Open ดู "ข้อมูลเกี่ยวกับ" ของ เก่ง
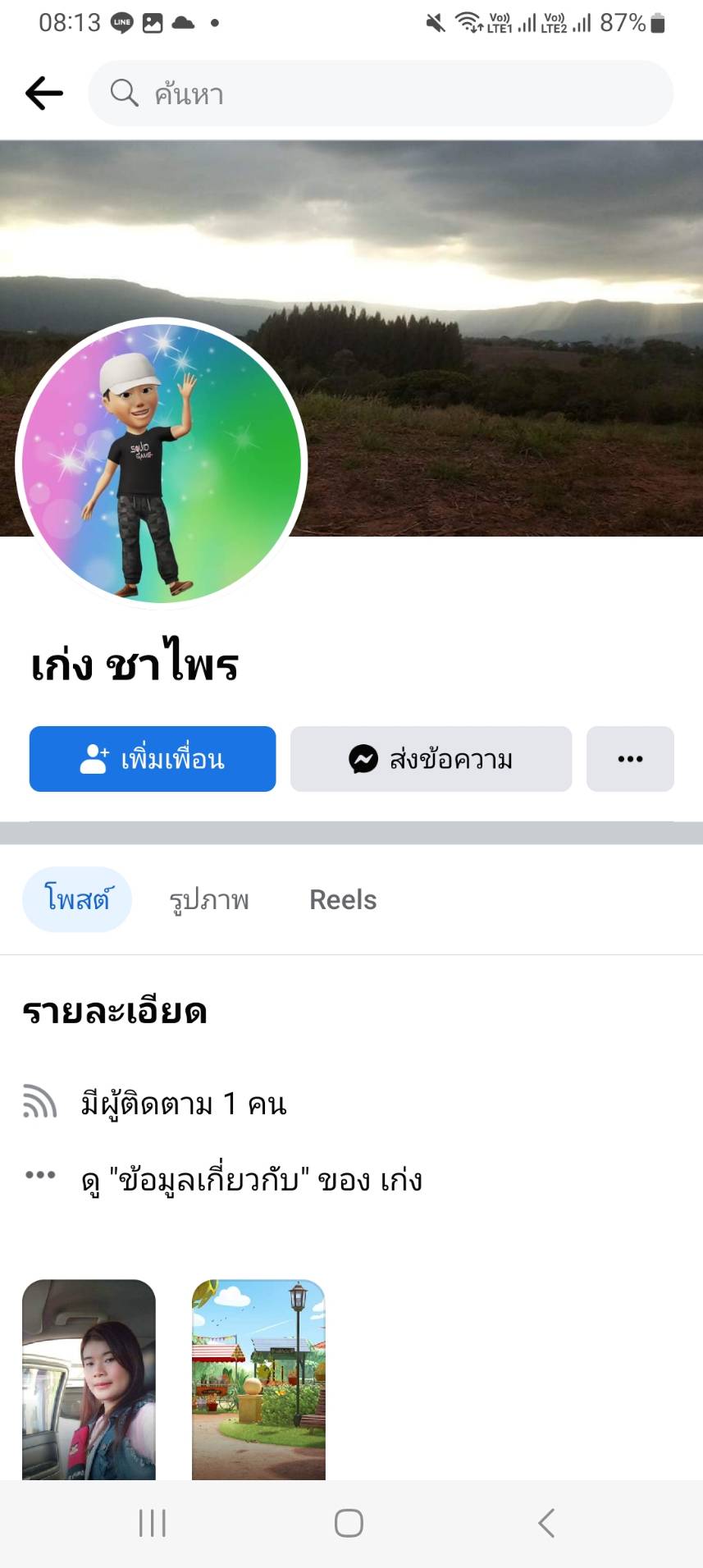 (251, 1180)
